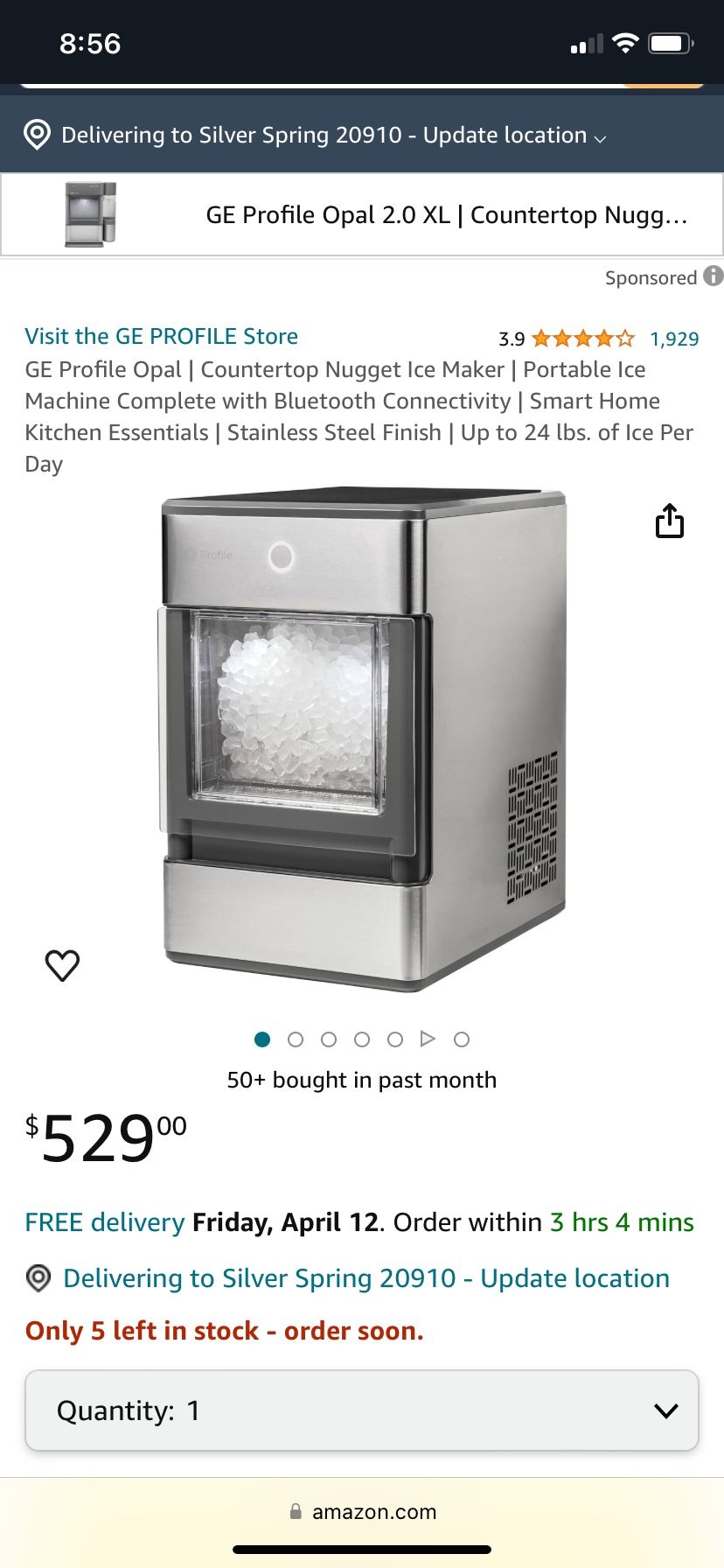Play the product video indicator
The width and height of the screenshot is (724, 1568).
point(428,1039)
